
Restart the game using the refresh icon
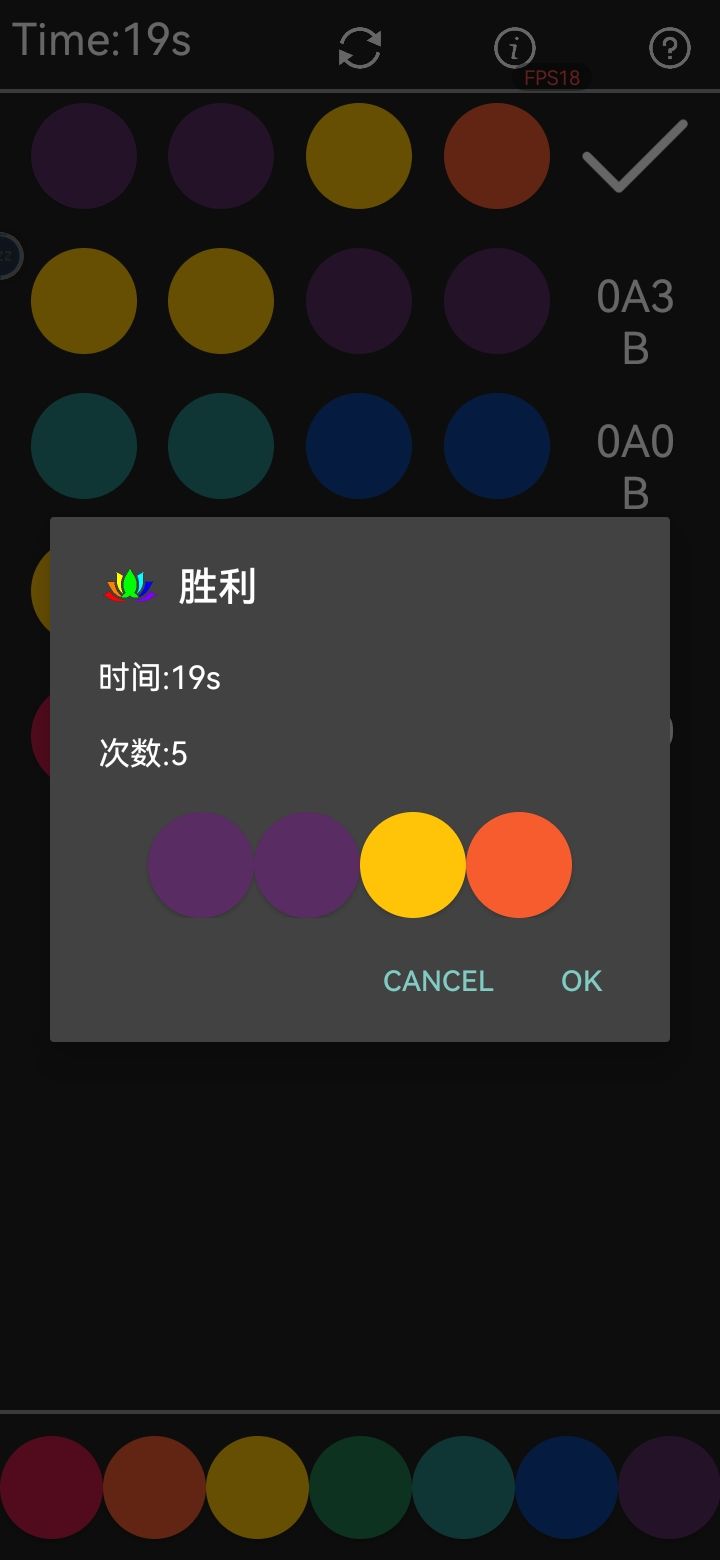360,47
